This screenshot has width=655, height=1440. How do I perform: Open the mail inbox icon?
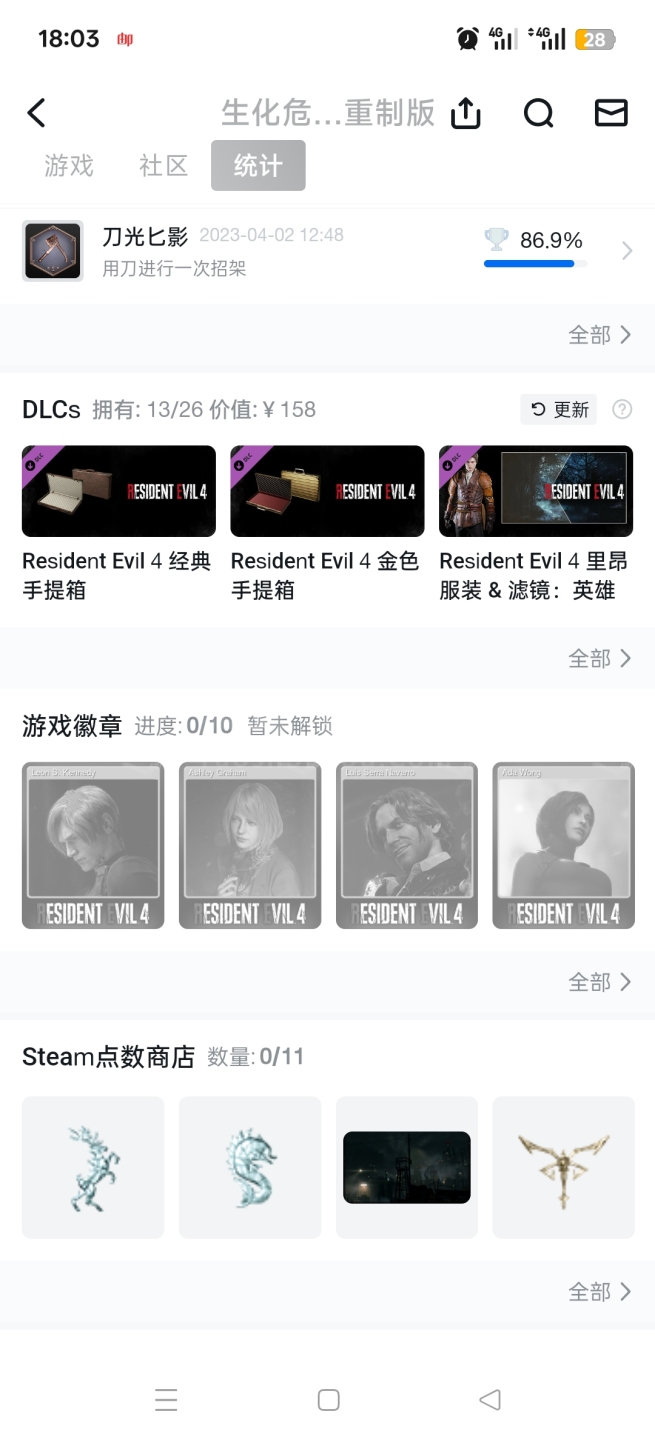[611, 113]
